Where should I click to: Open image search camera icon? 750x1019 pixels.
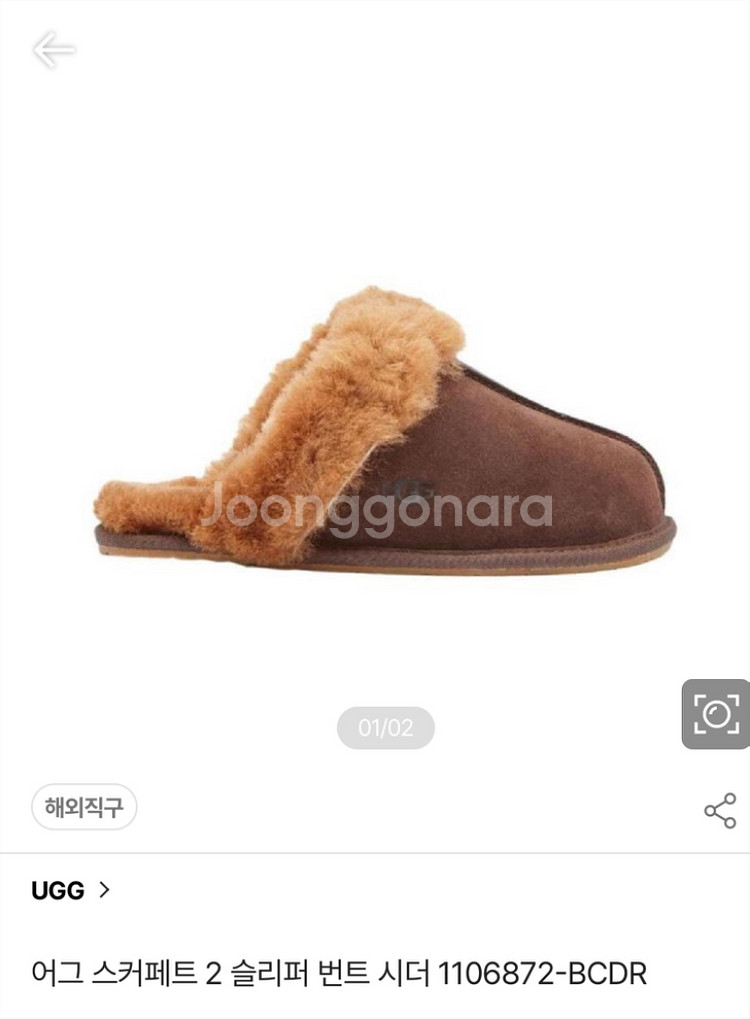pos(716,714)
